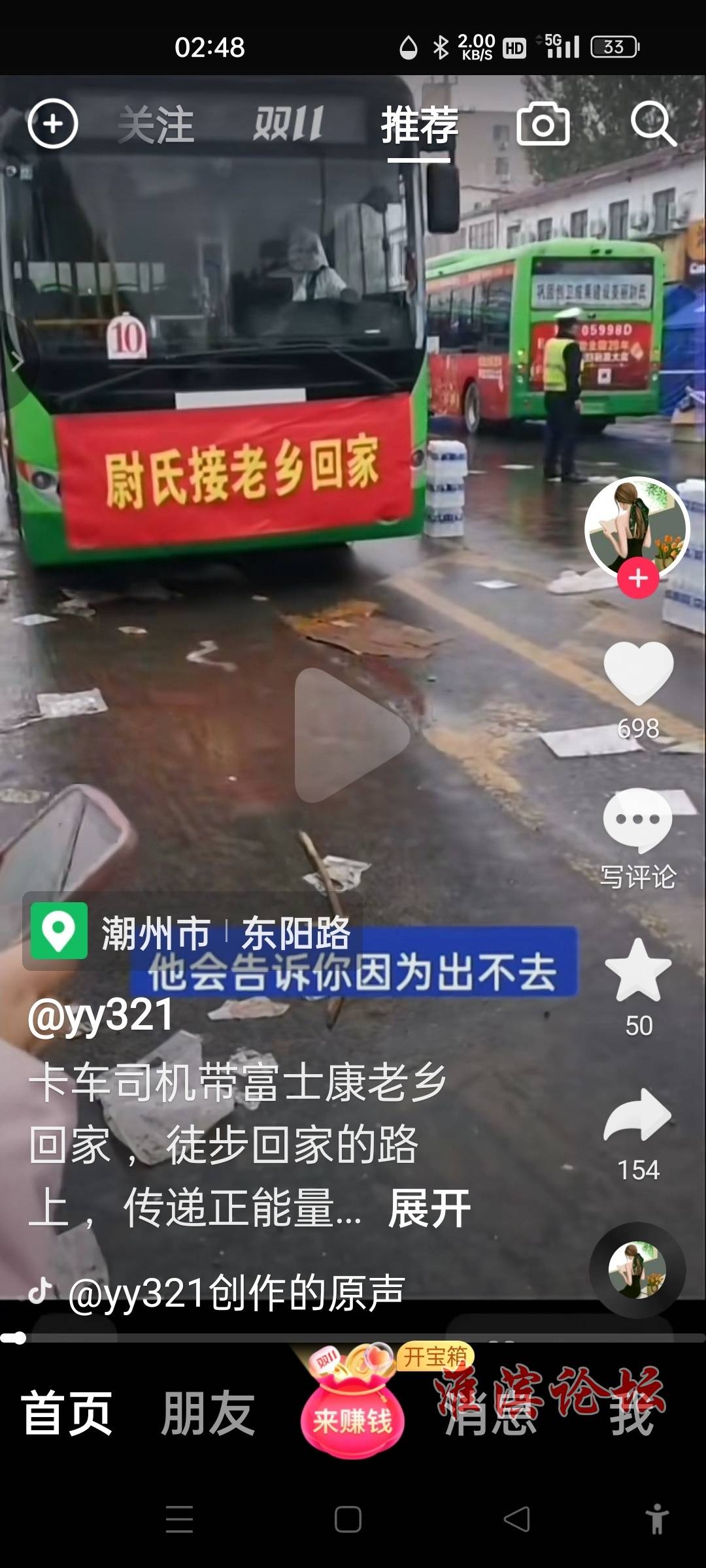The image size is (706, 1568).
Task: Like this video with the heart
Action: 638,673
